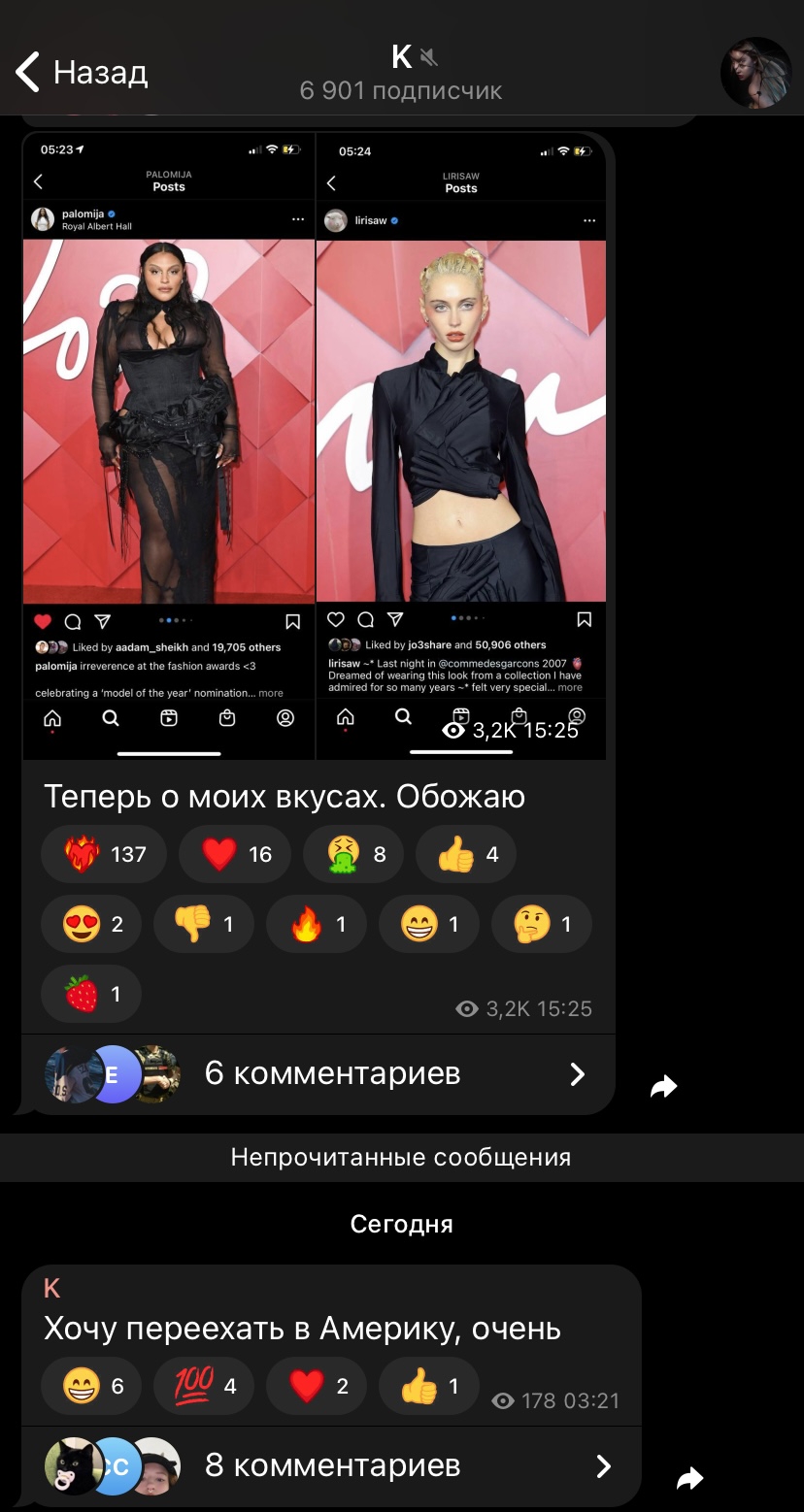
Task: Open the channel profile picture
Action: [x=755, y=73]
